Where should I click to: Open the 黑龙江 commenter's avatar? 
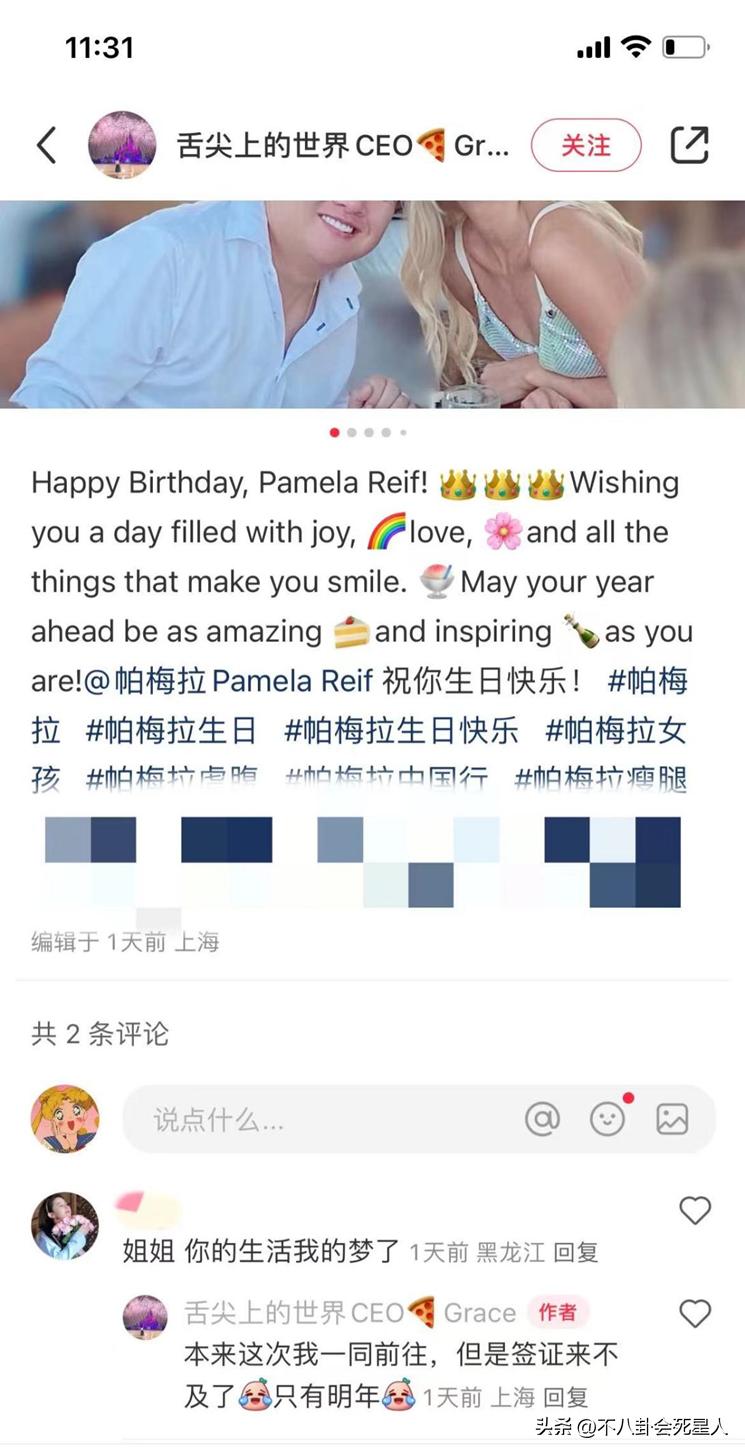[65, 1225]
